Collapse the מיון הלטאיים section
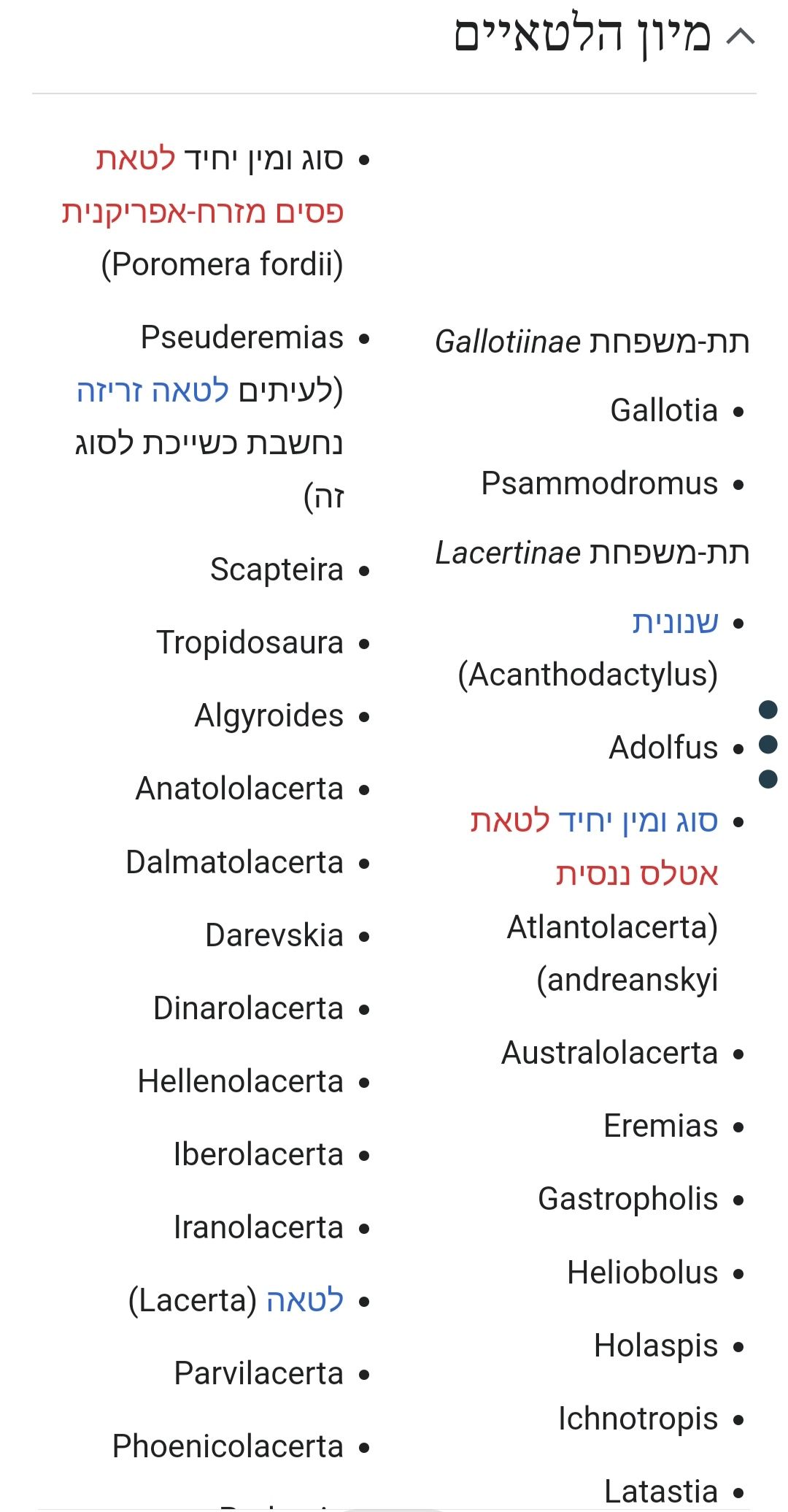 click(x=740, y=37)
